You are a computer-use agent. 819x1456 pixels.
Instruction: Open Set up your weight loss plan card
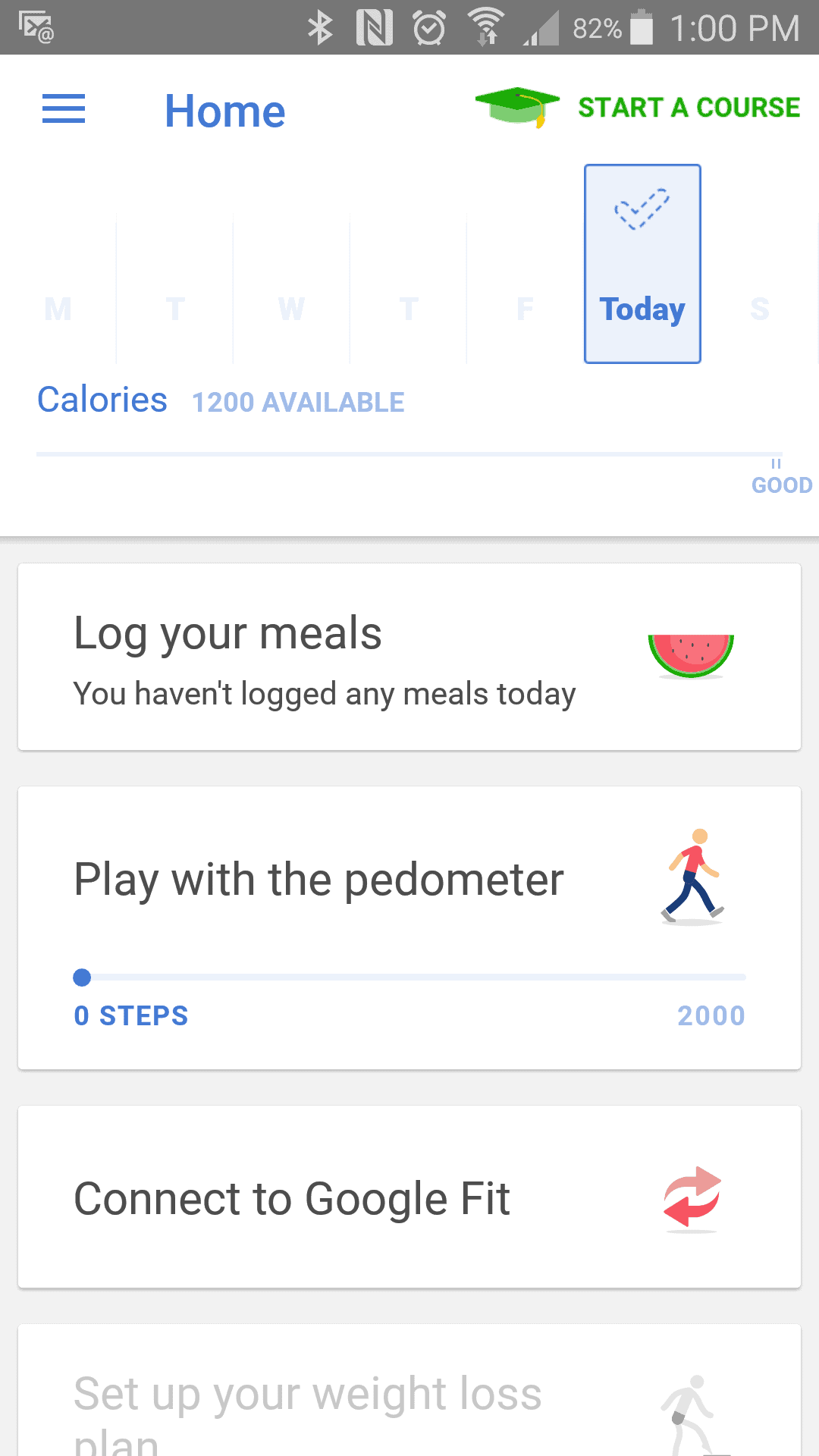coord(409,1390)
